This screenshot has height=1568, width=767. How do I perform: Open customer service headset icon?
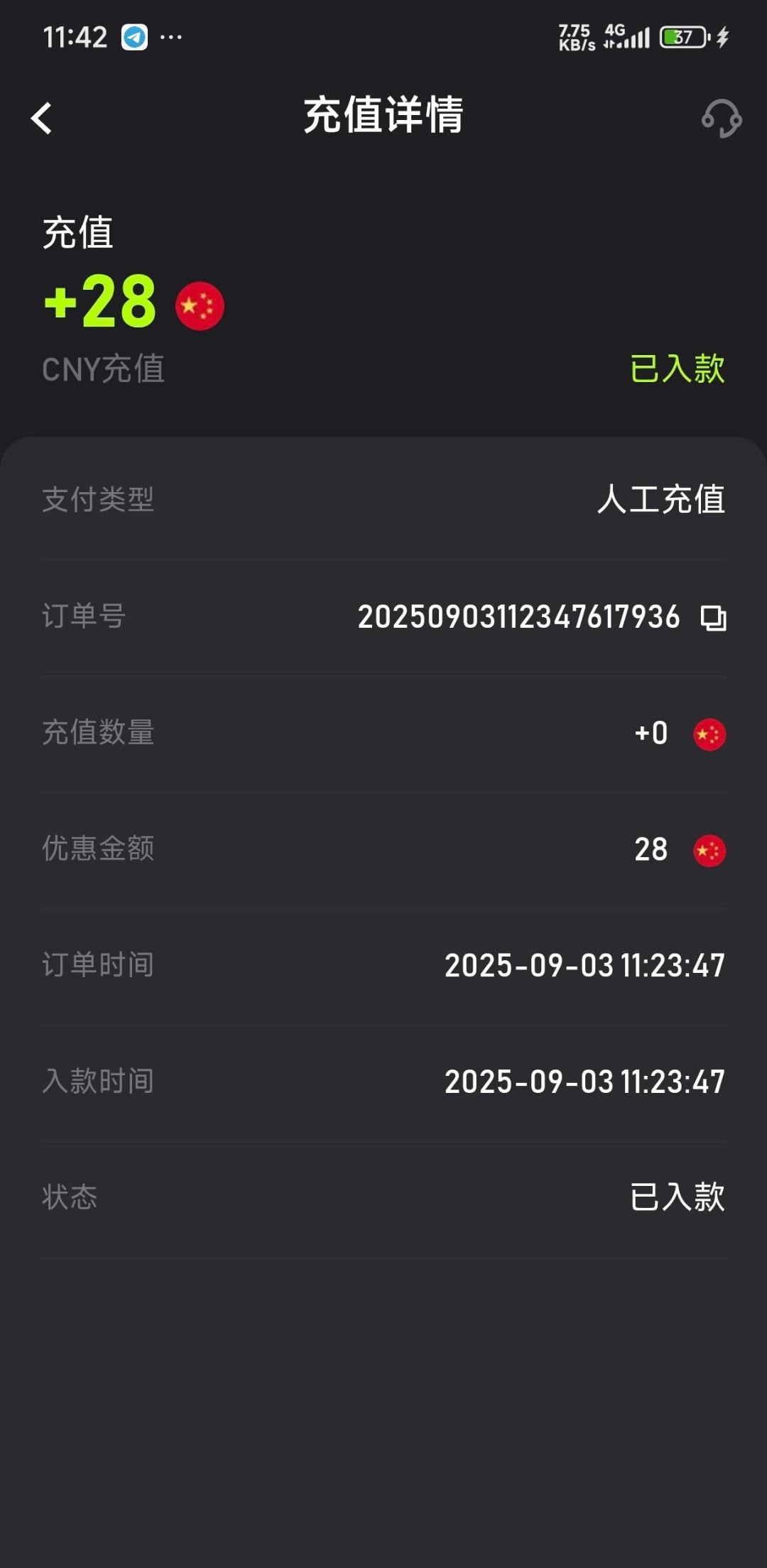[x=722, y=118]
